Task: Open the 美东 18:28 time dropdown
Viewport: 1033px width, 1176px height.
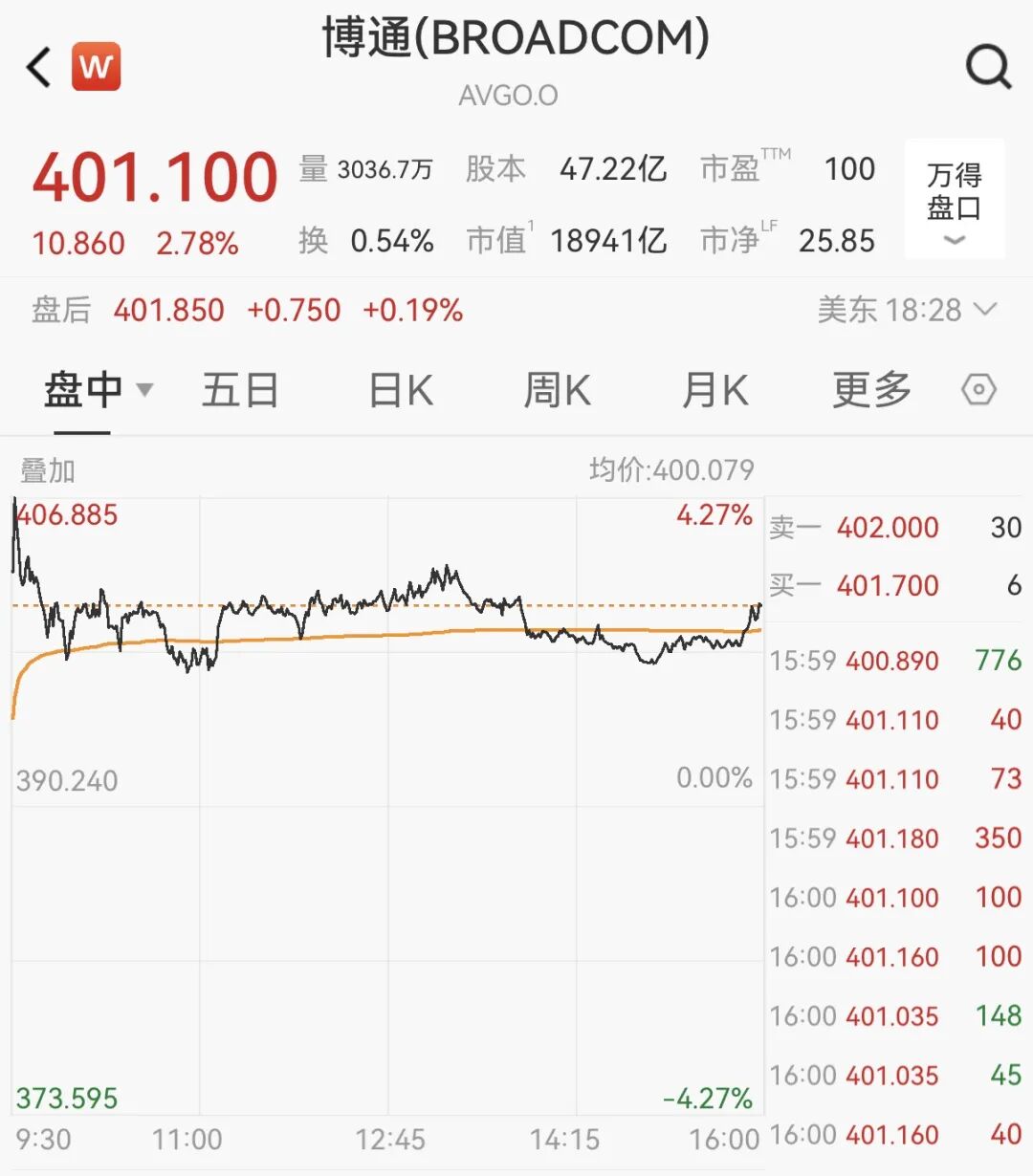Action: click(907, 310)
